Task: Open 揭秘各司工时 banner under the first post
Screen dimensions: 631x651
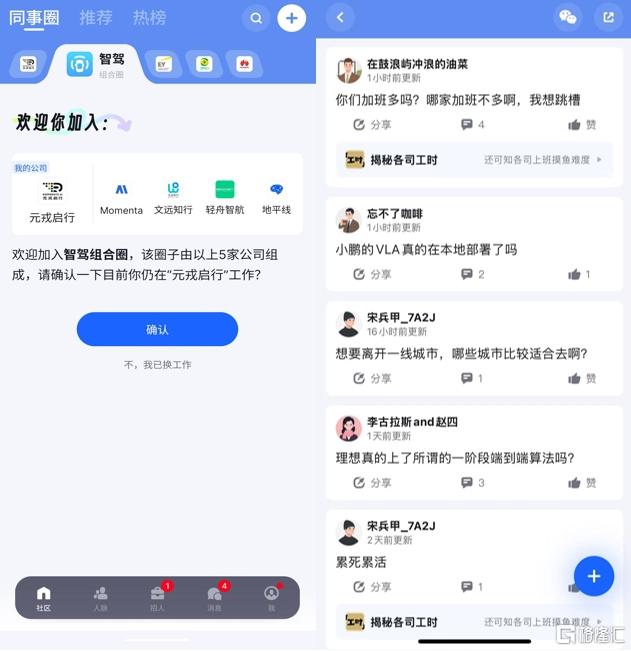Action: click(x=474, y=159)
